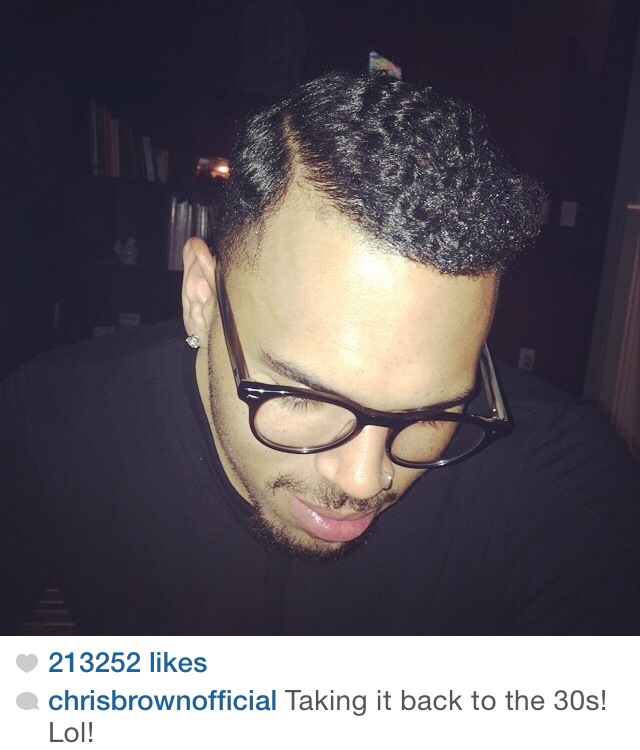This screenshot has height=750, width=640.
Task: Open the chrisbrownofficial profile from the caption
Action: (x=162, y=702)
